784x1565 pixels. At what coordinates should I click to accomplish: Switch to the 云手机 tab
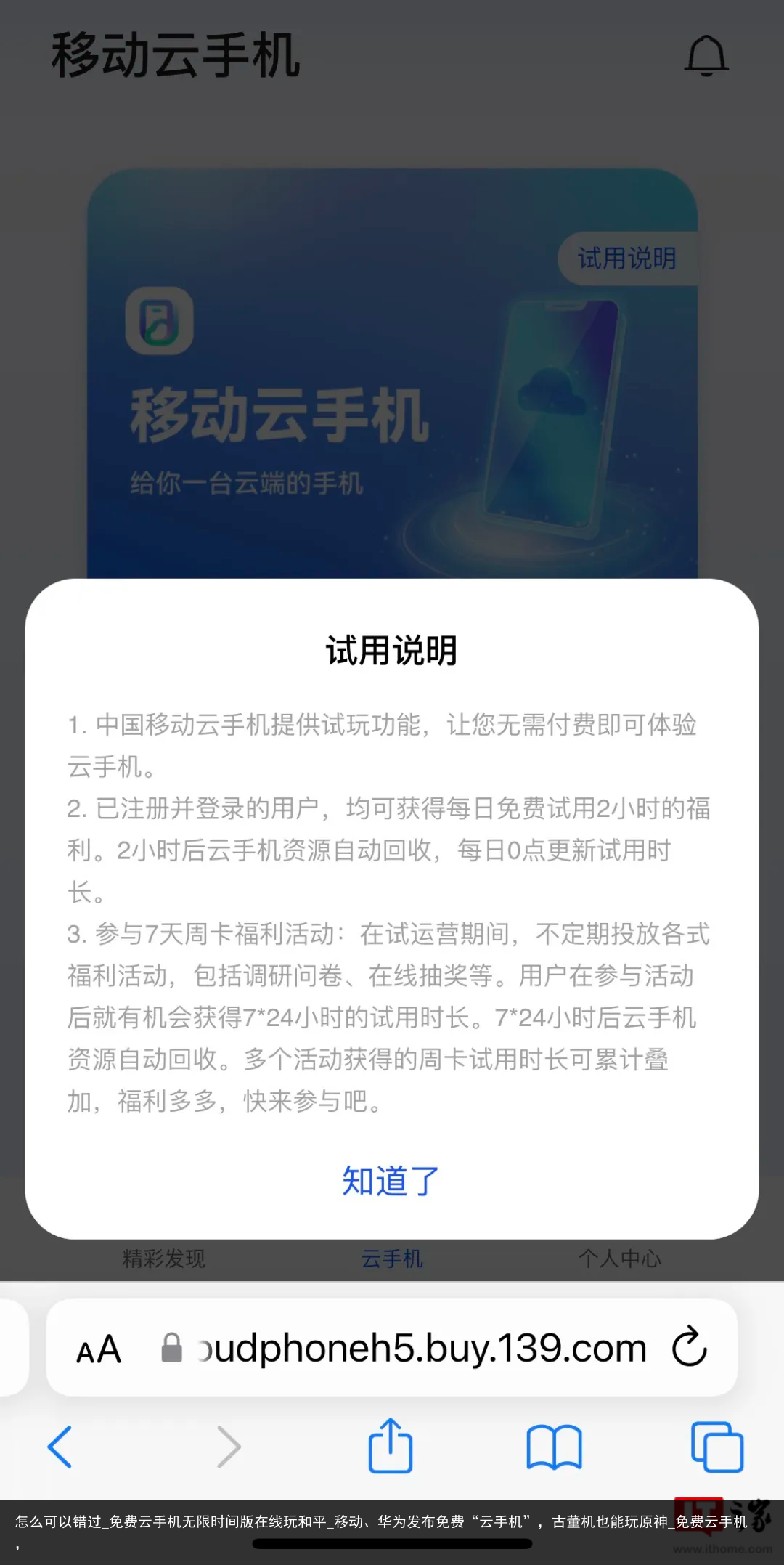click(x=391, y=1258)
